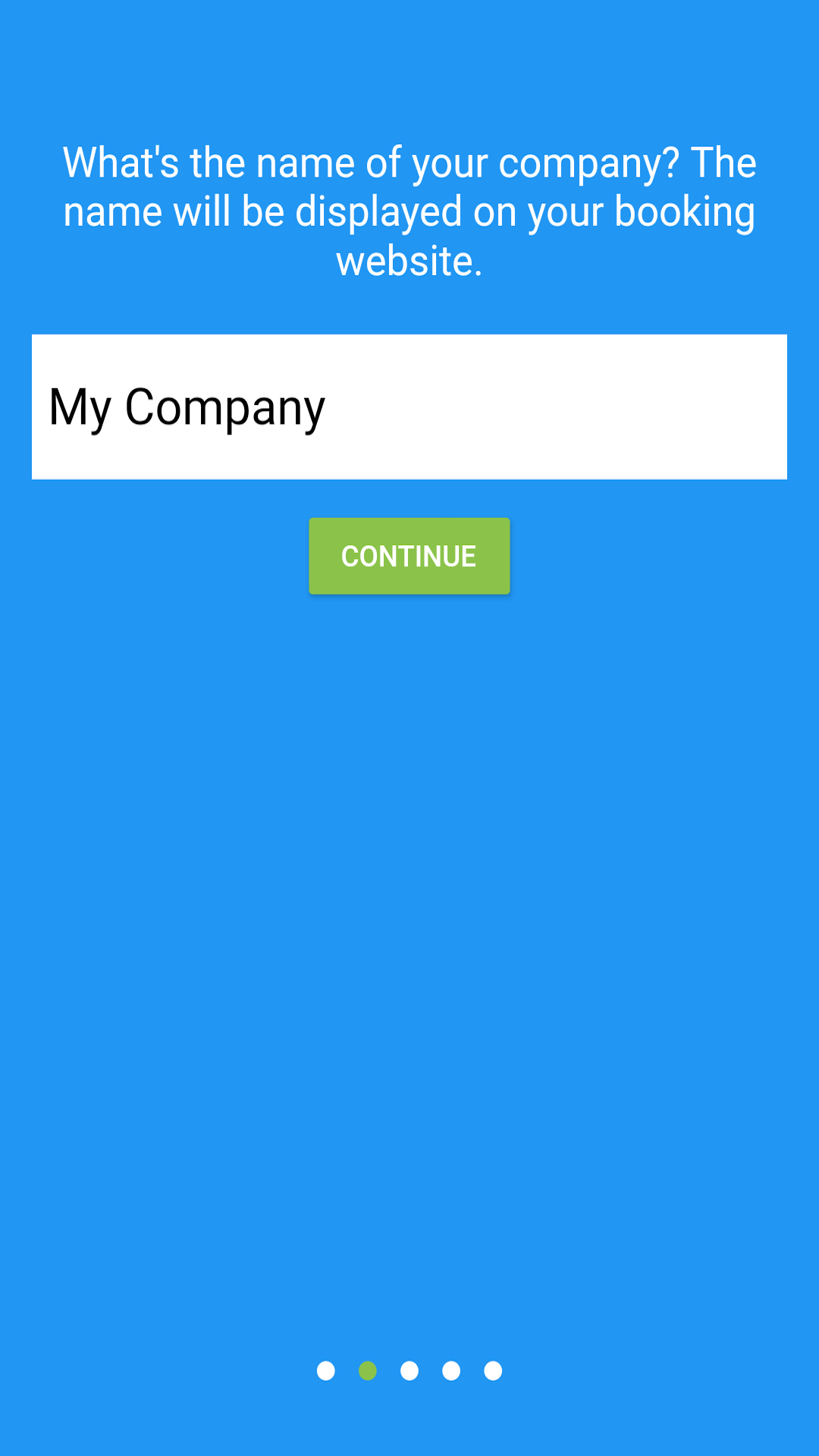Tap the white pagination dot on the far left
Image resolution: width=819 pixels, height=1456 pixels.
point(327,1371)
